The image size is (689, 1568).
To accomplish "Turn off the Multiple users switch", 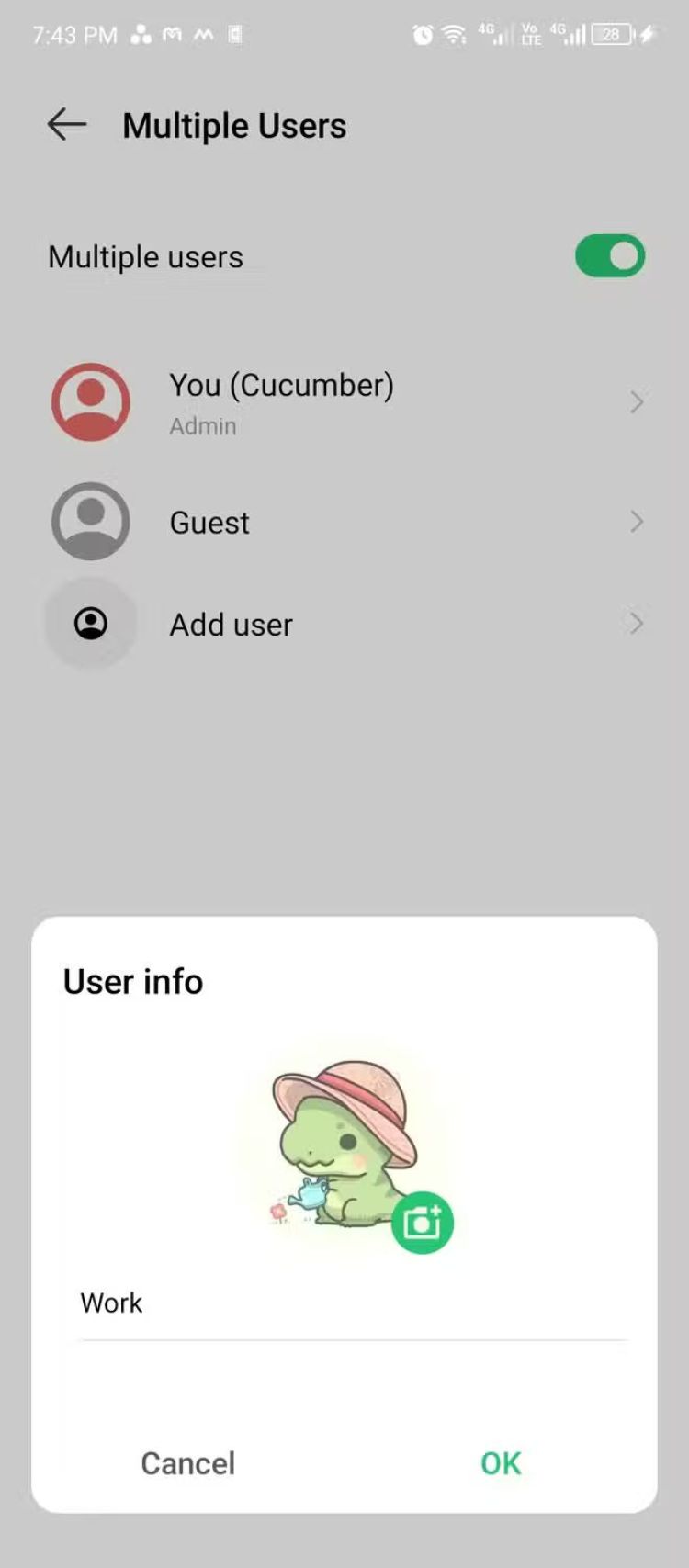I will (x=609, y=256).
